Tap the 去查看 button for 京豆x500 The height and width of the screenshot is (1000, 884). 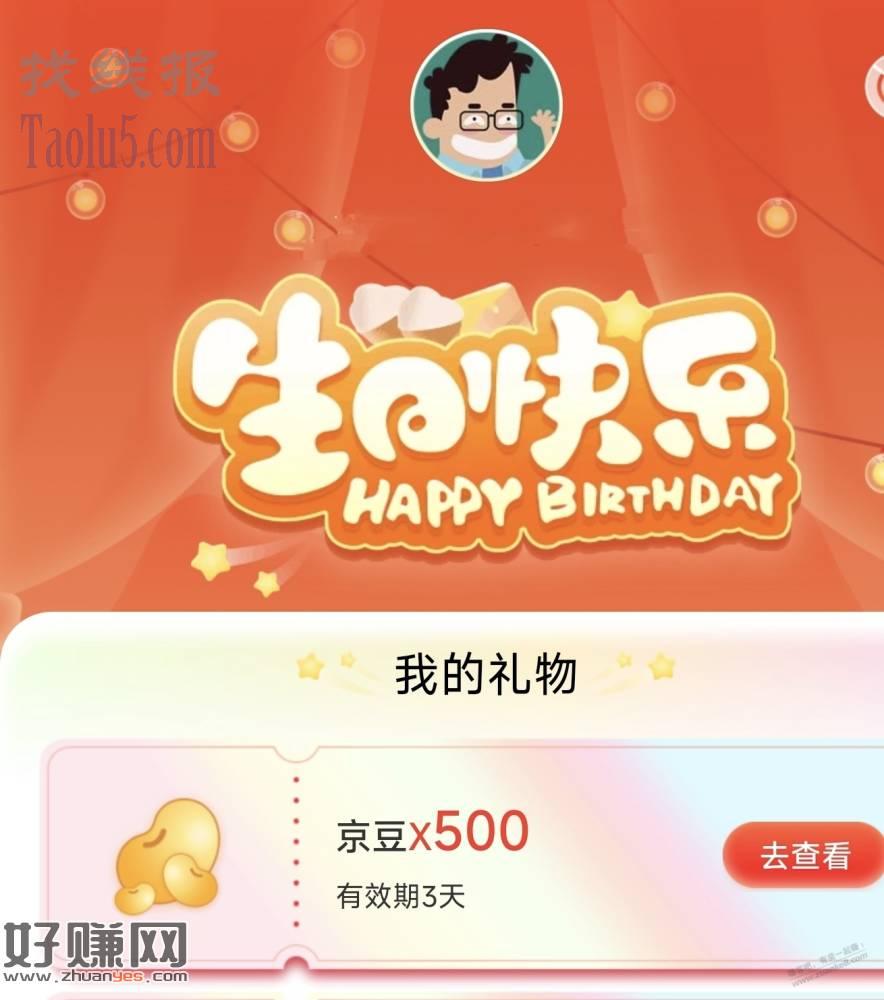(803, 856)
